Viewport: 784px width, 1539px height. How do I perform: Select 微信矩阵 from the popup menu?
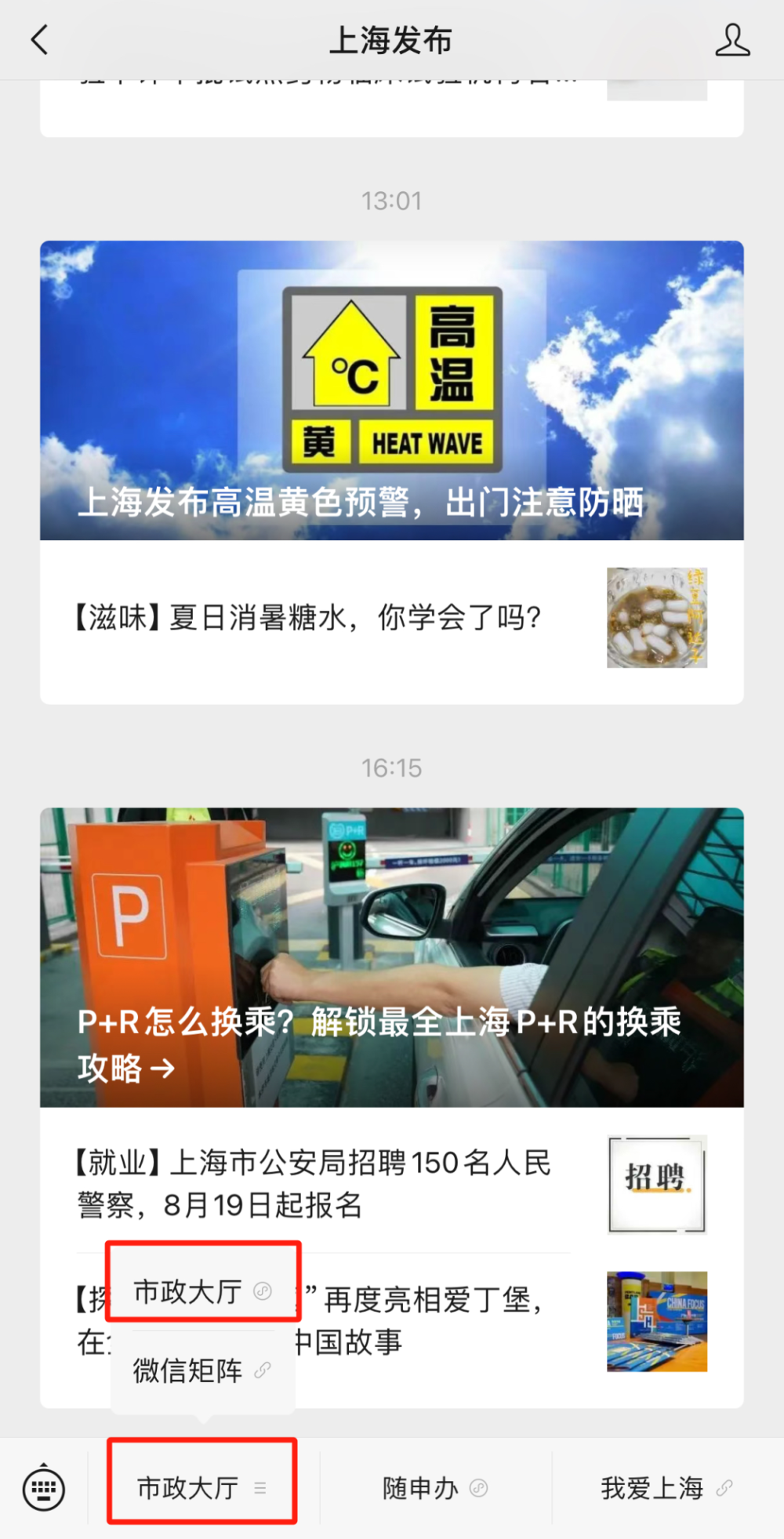(x=188, y=1370)
